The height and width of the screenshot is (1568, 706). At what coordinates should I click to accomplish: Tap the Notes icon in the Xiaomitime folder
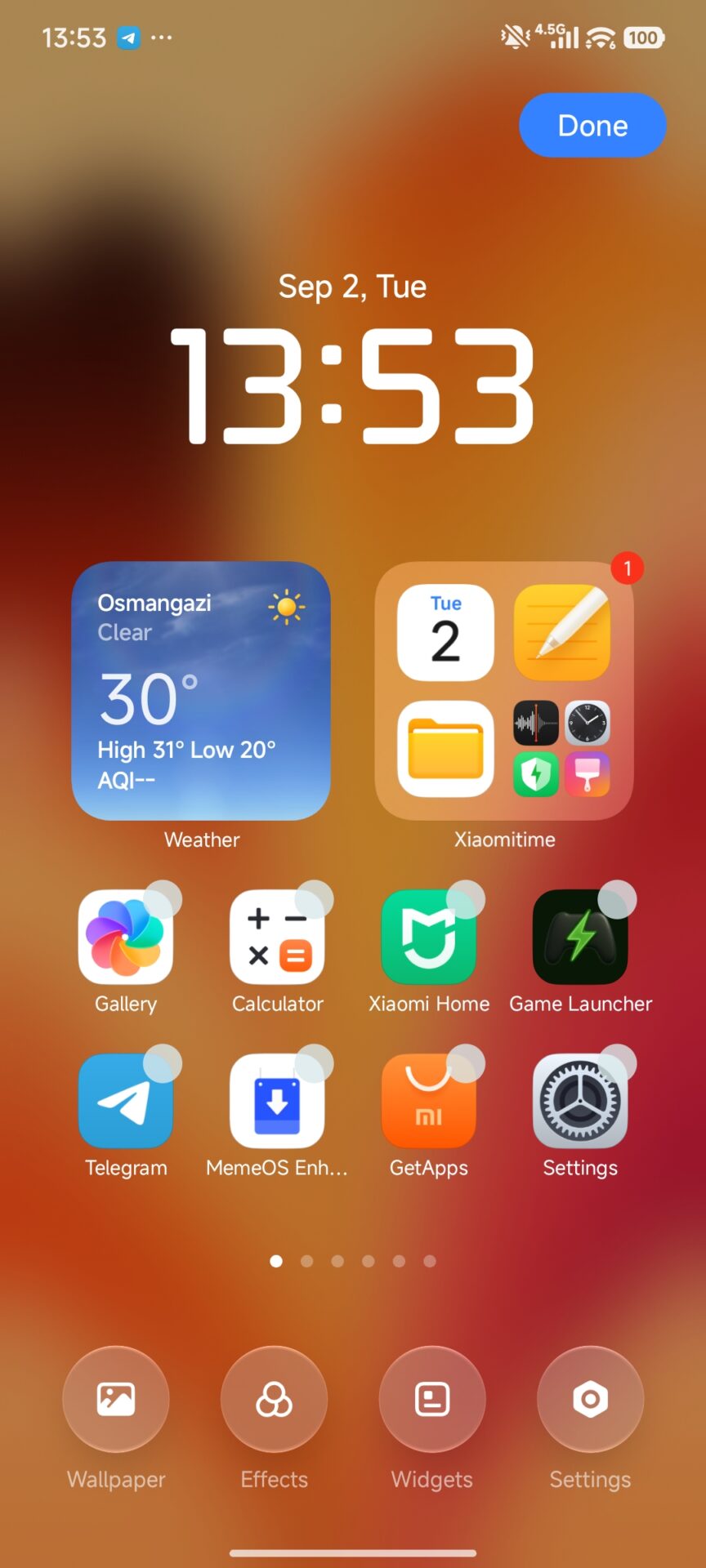tap(561, 633)
